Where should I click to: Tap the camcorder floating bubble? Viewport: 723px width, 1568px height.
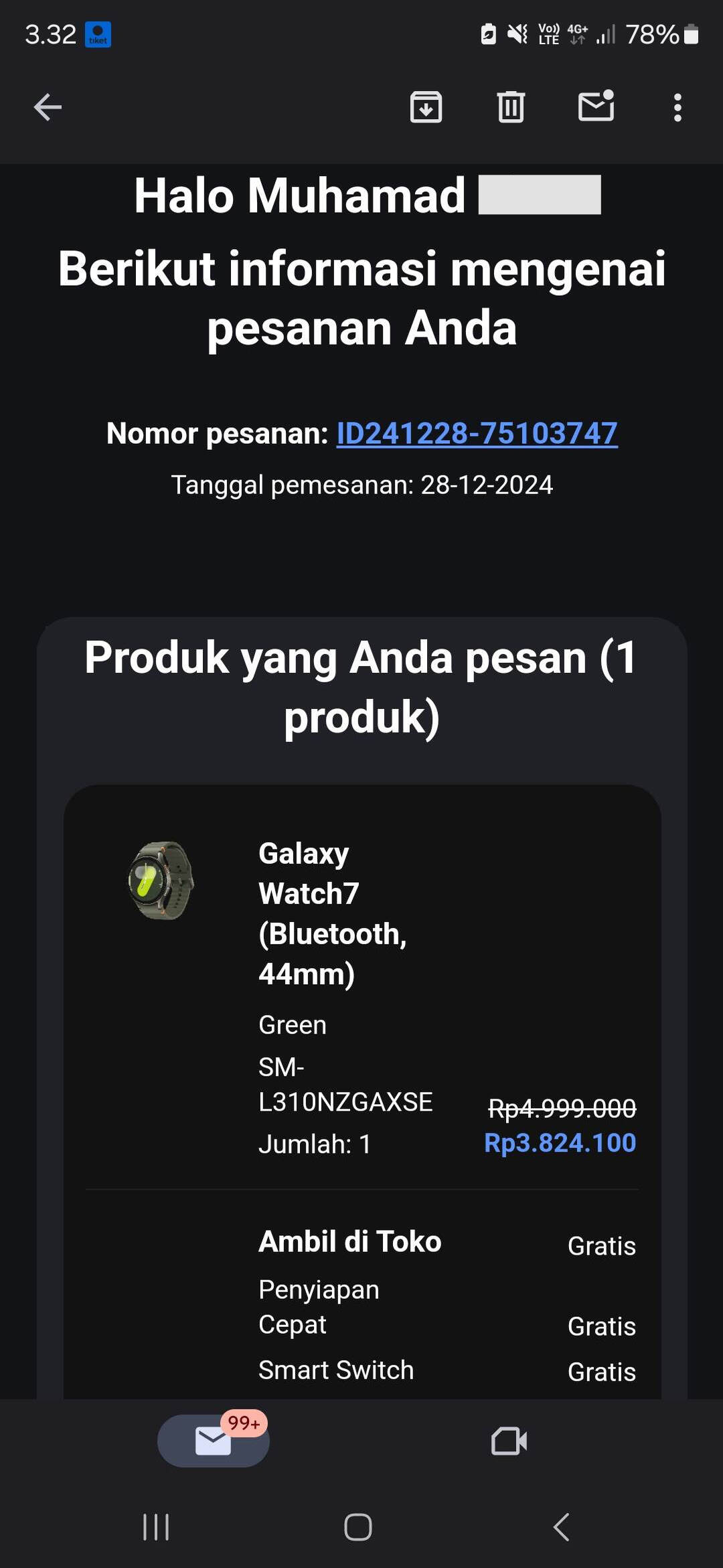pyautogui.click(x=509, y=1441)
